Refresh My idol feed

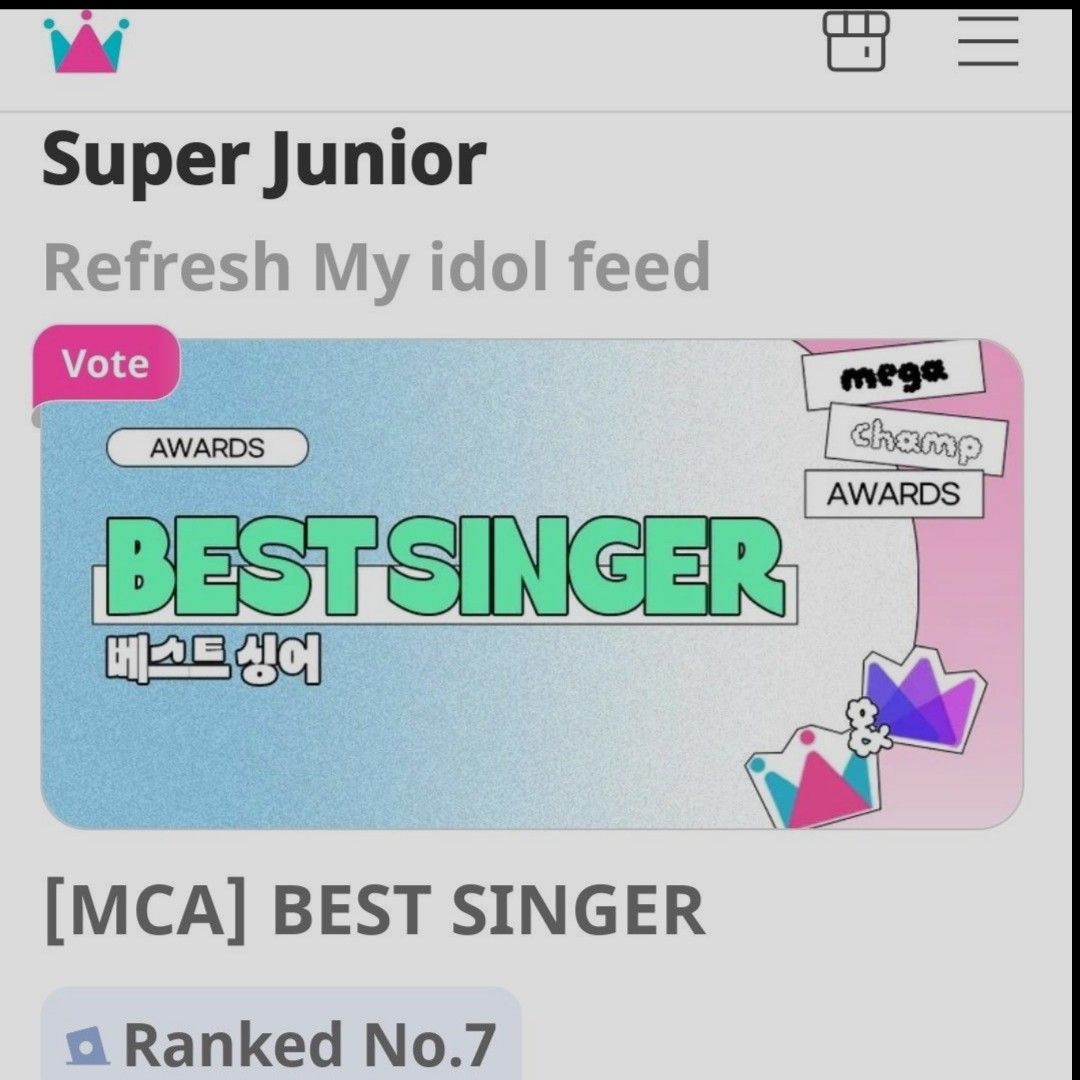376,266
